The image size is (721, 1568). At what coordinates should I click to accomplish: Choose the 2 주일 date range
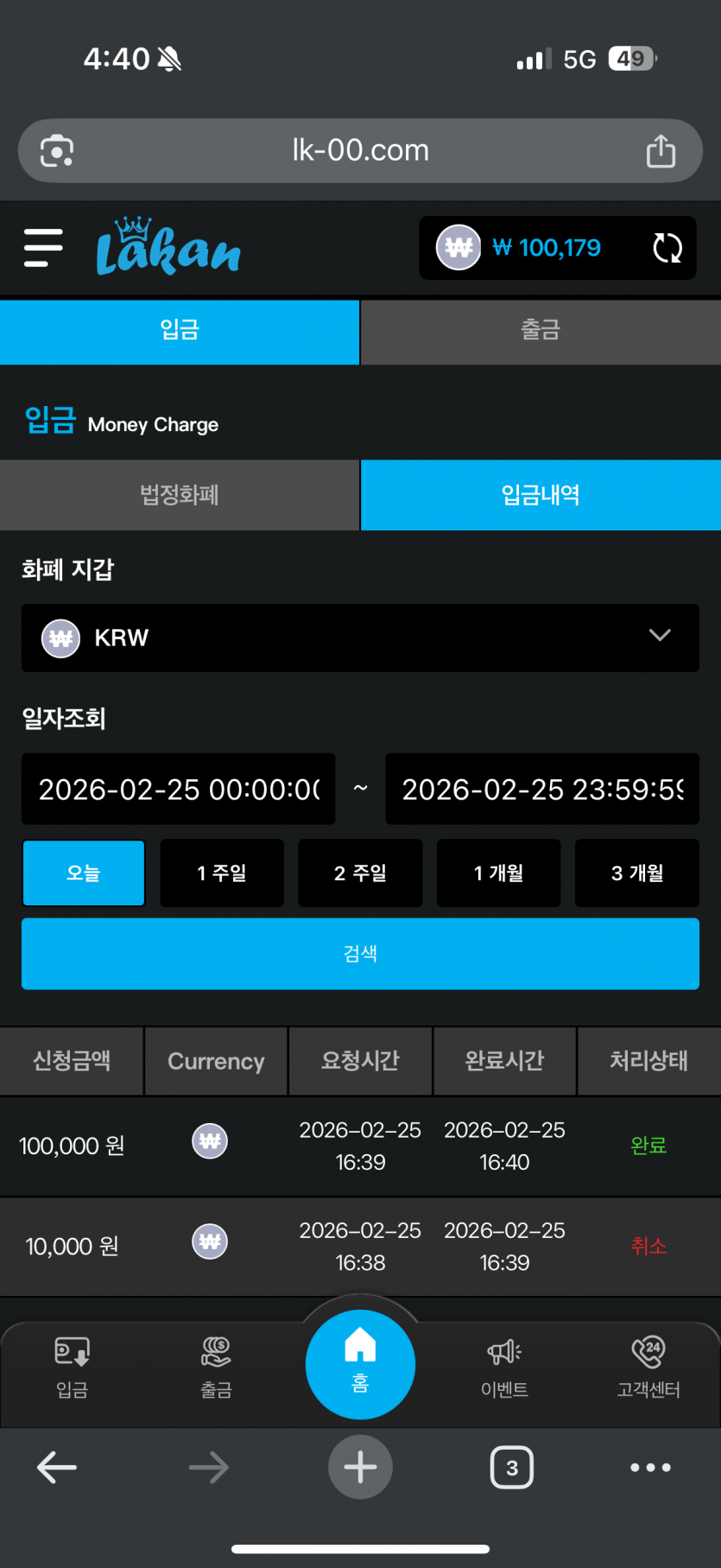360,873
